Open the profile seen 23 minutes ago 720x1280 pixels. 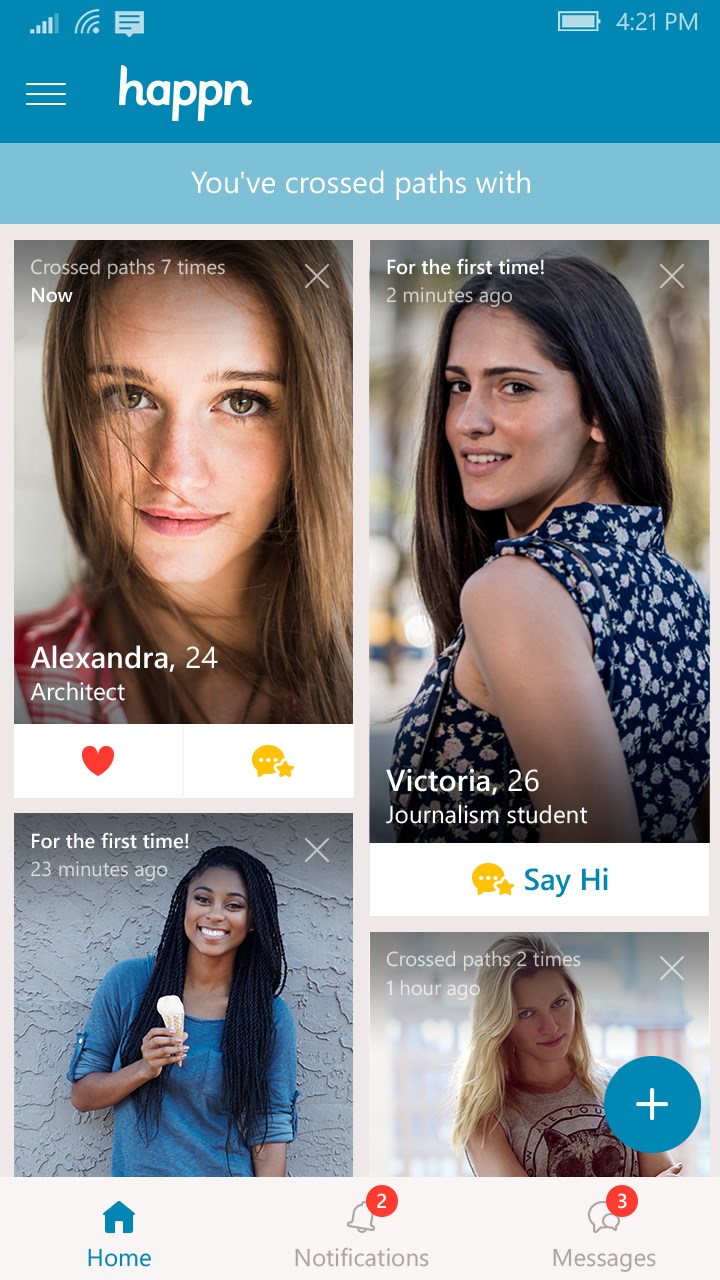[183, 1000]
